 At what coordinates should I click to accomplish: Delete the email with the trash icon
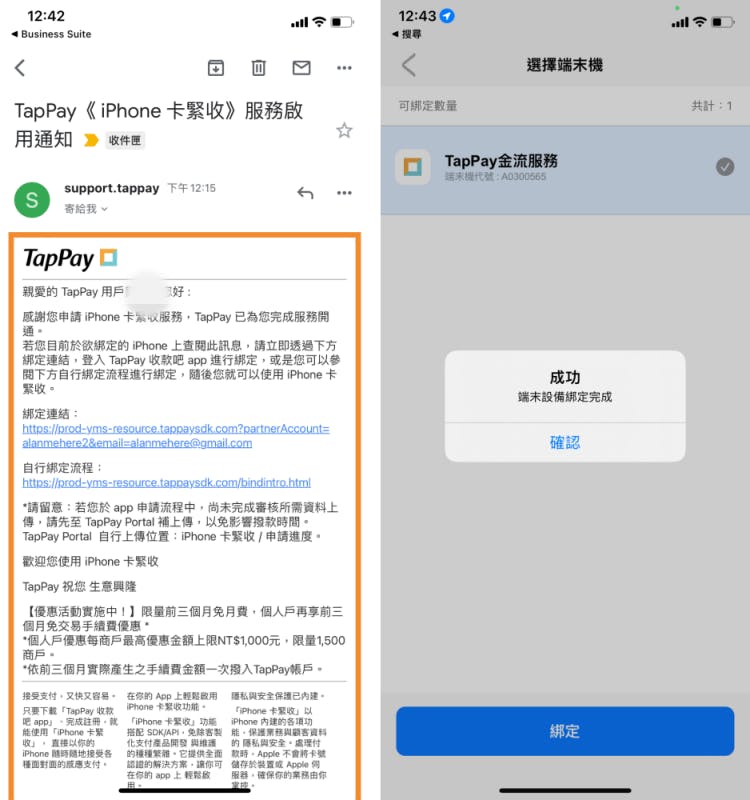pyautogui.click(x=258, y=68)
